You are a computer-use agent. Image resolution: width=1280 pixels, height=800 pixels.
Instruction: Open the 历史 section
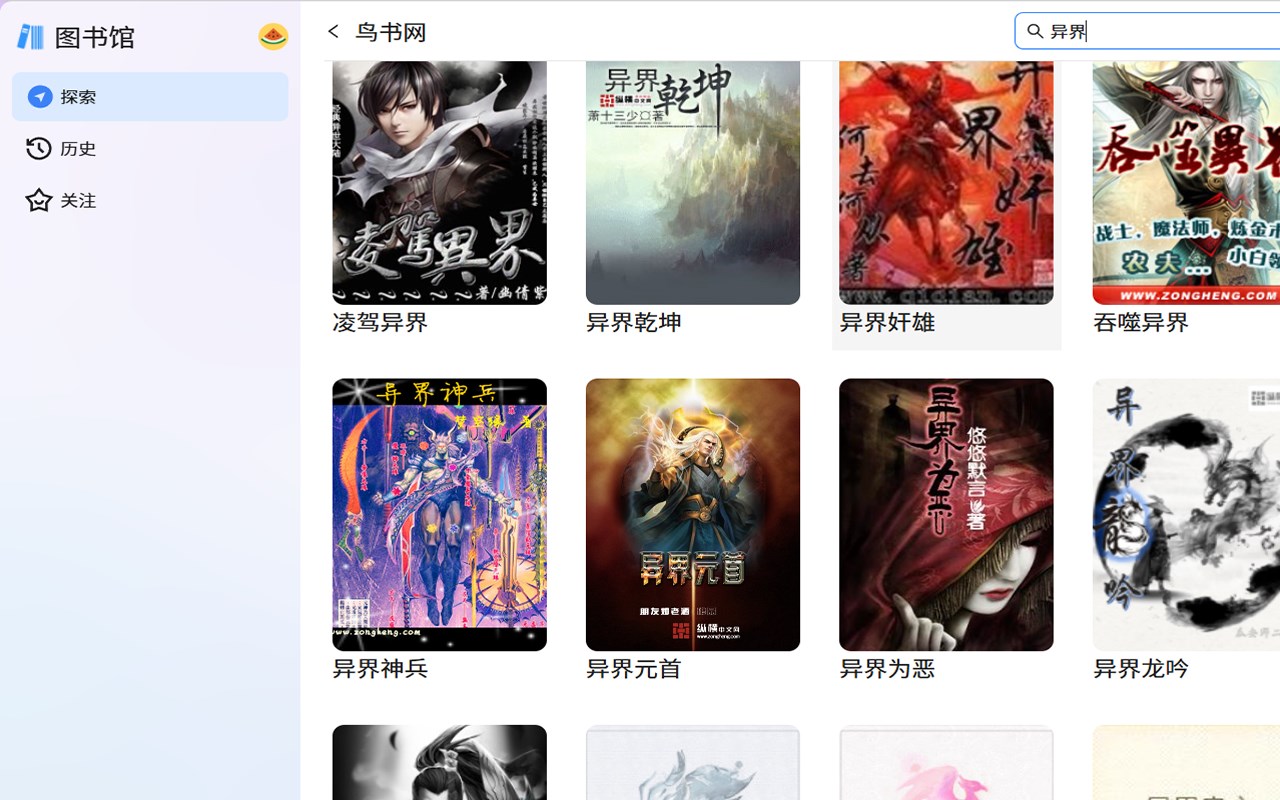tap(150, 149)
